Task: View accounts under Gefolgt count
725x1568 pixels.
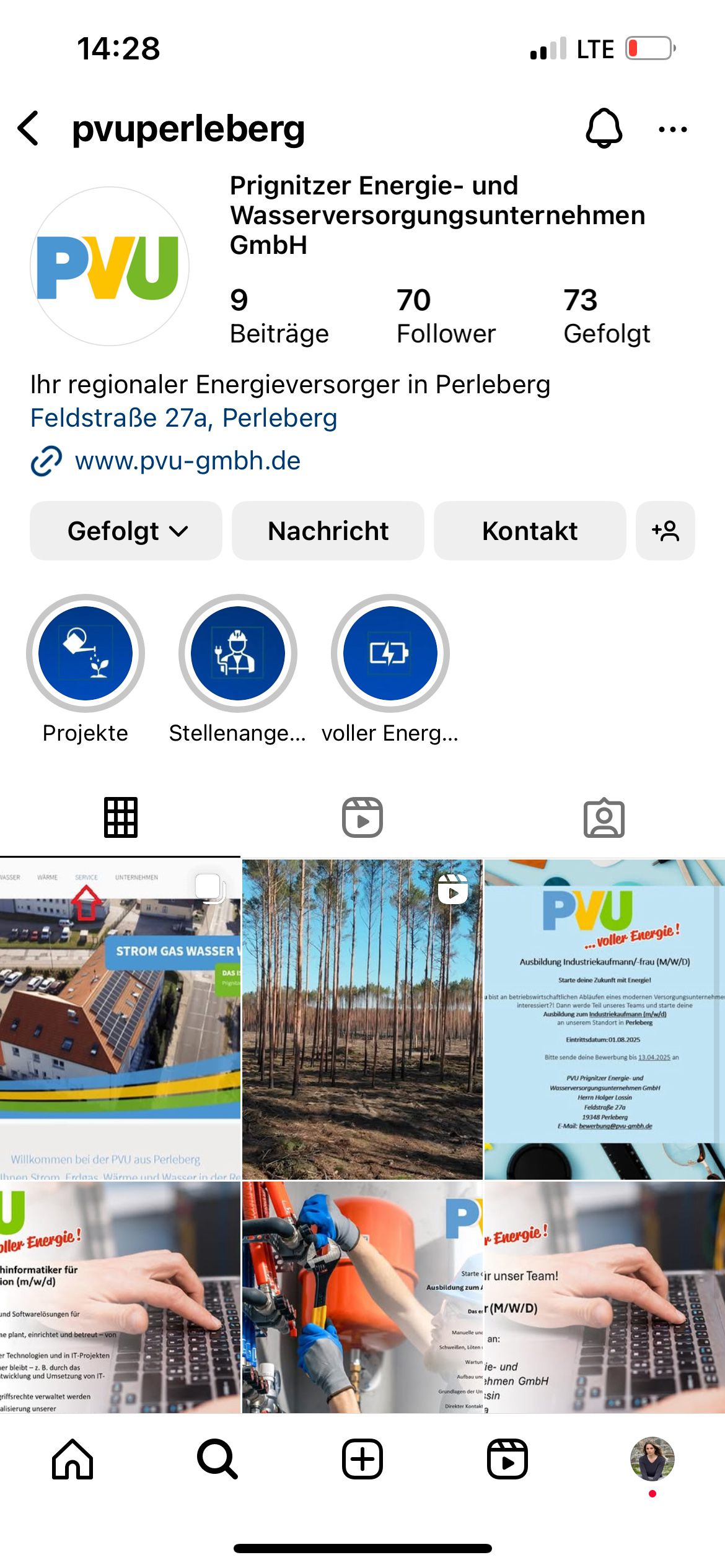Action: click(606, 316)
